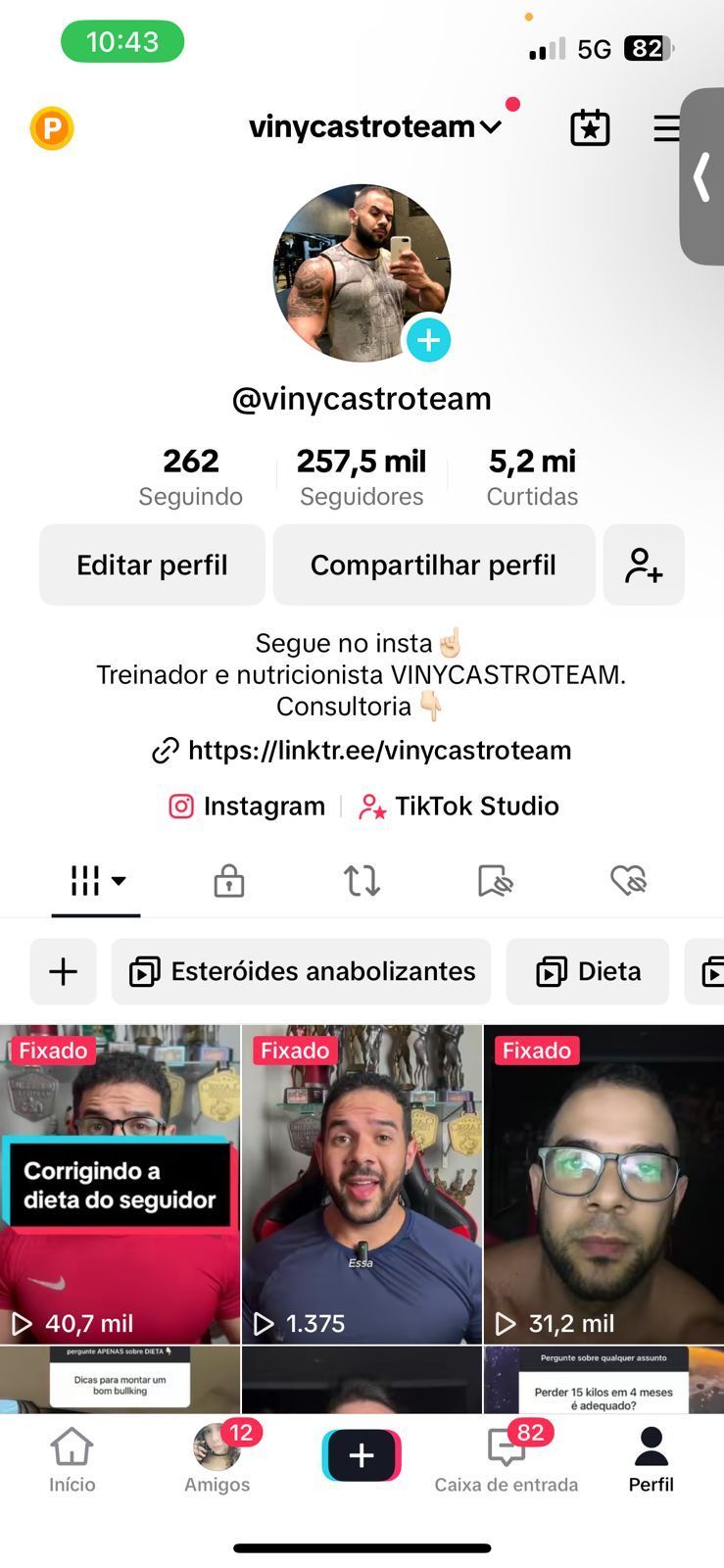Go to the linked Instagram account
The height and width of the screenshot is (1568, 724).
(247, 807)
